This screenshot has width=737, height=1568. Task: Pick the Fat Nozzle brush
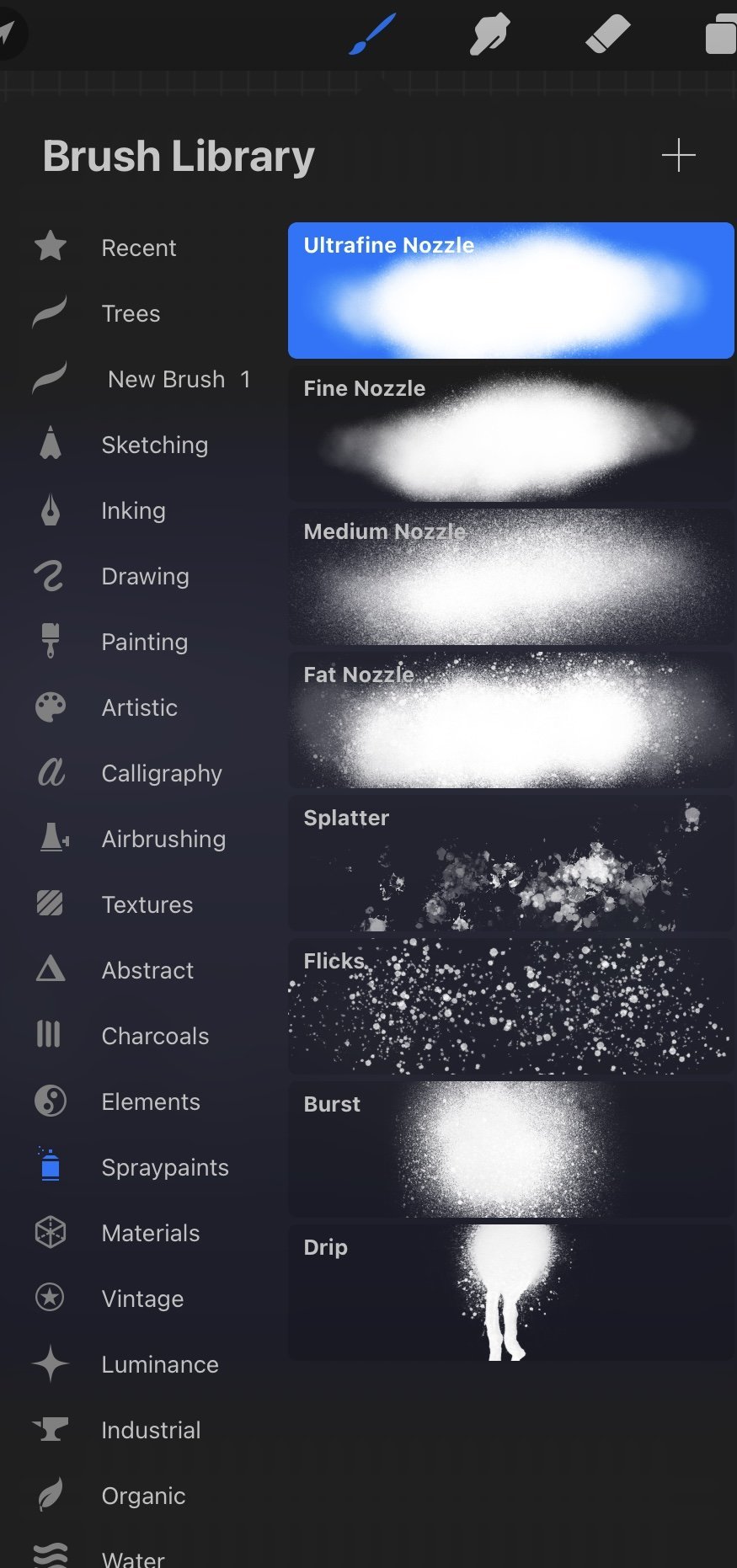pos(511,720)
